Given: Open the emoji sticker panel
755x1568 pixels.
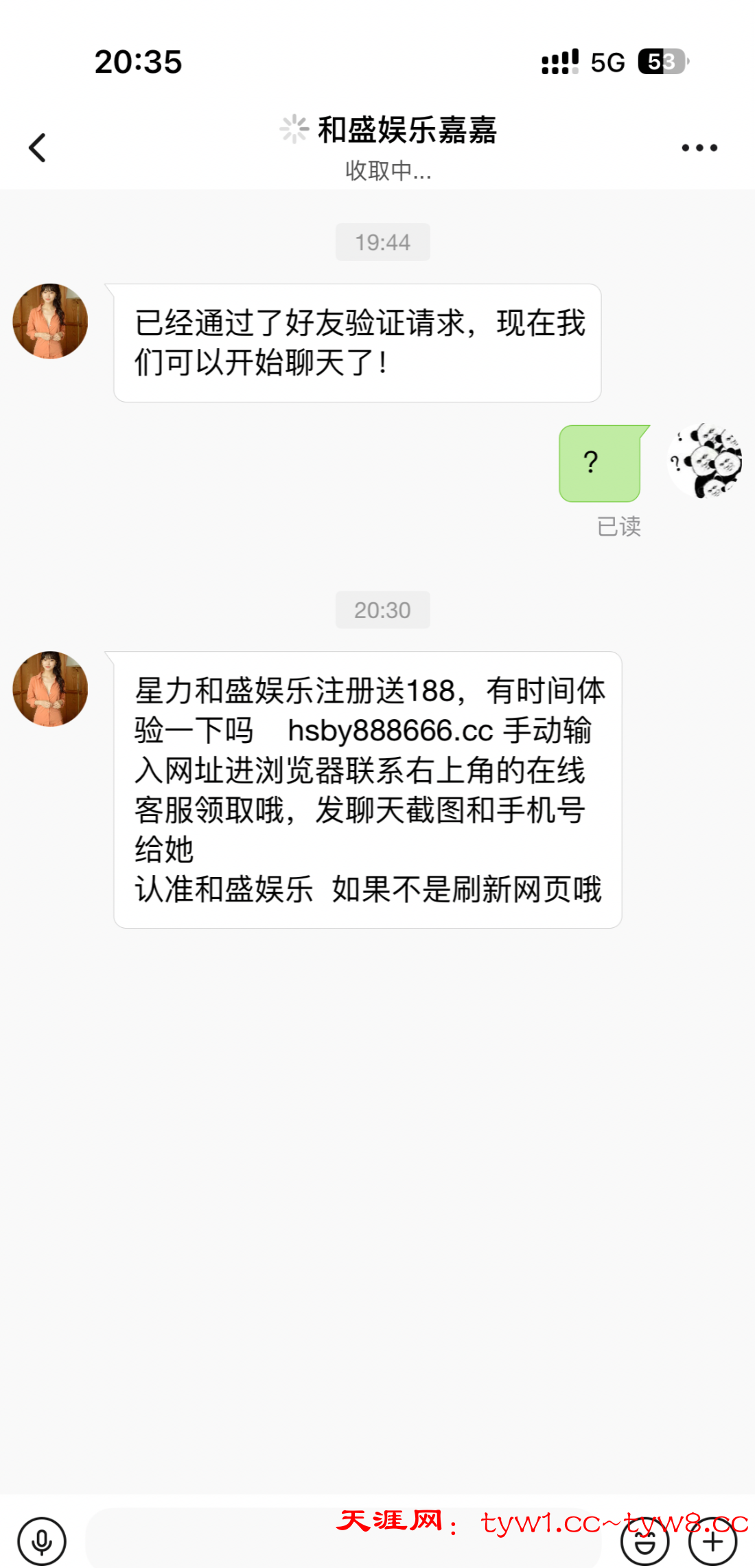Looking at the screenshot, I should click(x=644, y=1541).
